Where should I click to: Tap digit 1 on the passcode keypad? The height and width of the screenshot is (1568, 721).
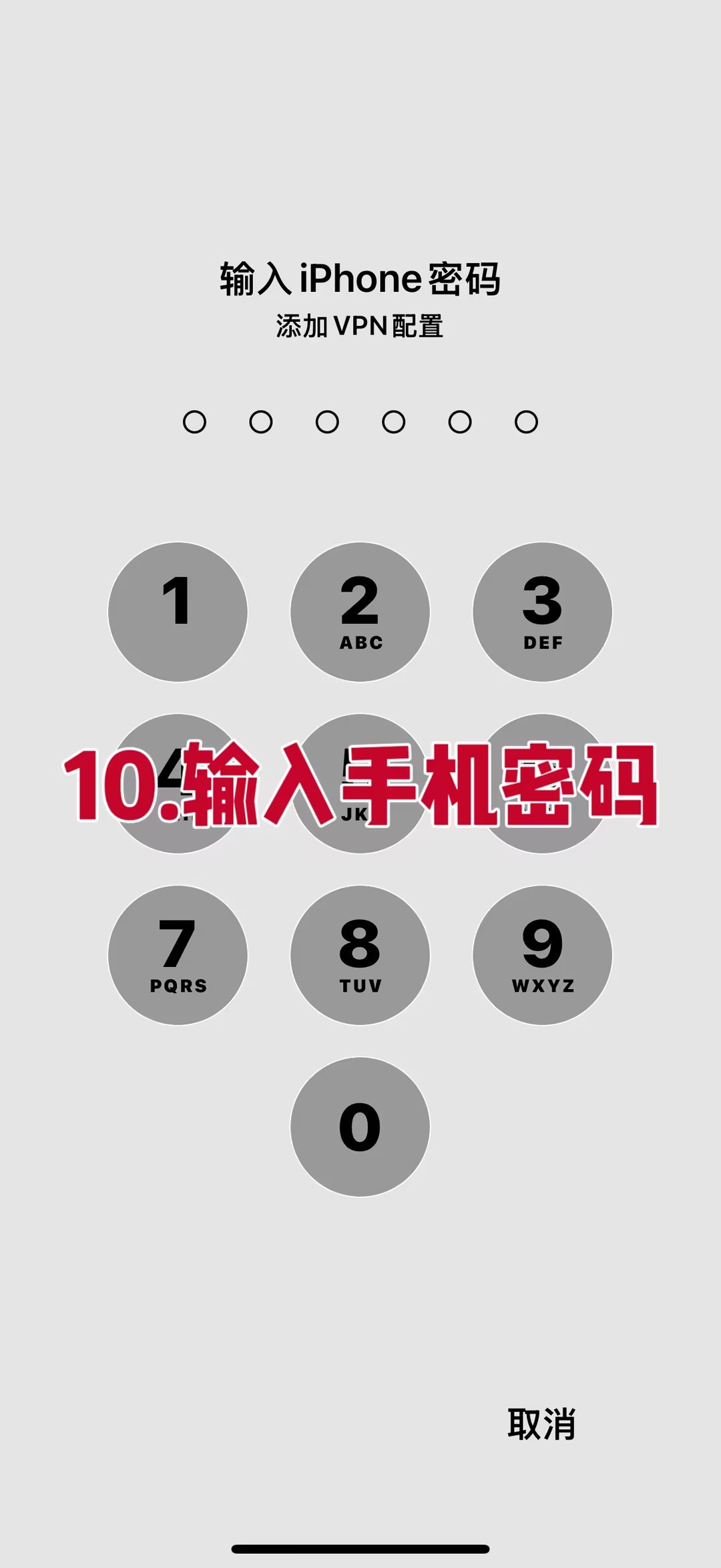[x=178, y=612]
